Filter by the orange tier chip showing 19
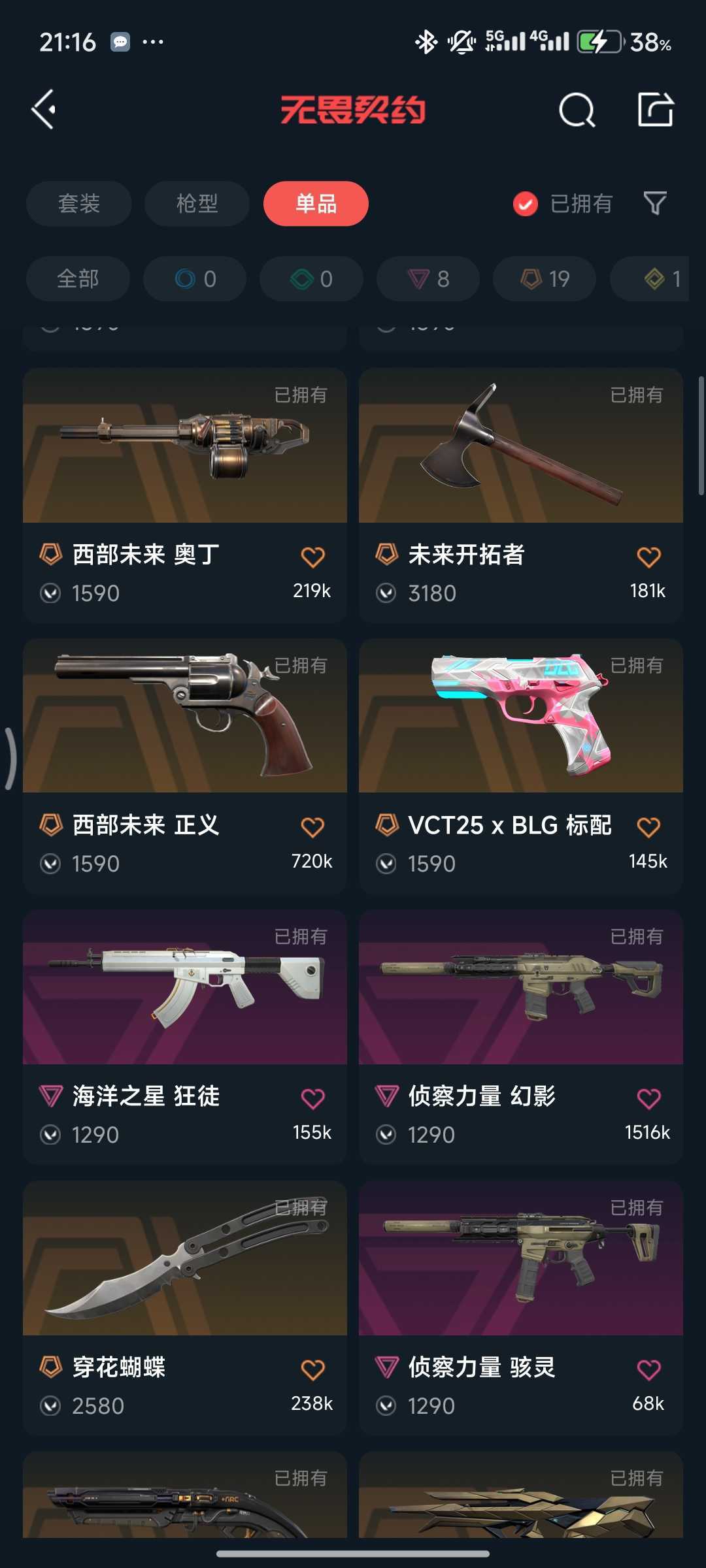This screenshot has height=1568, width=706. click(545, 279)
